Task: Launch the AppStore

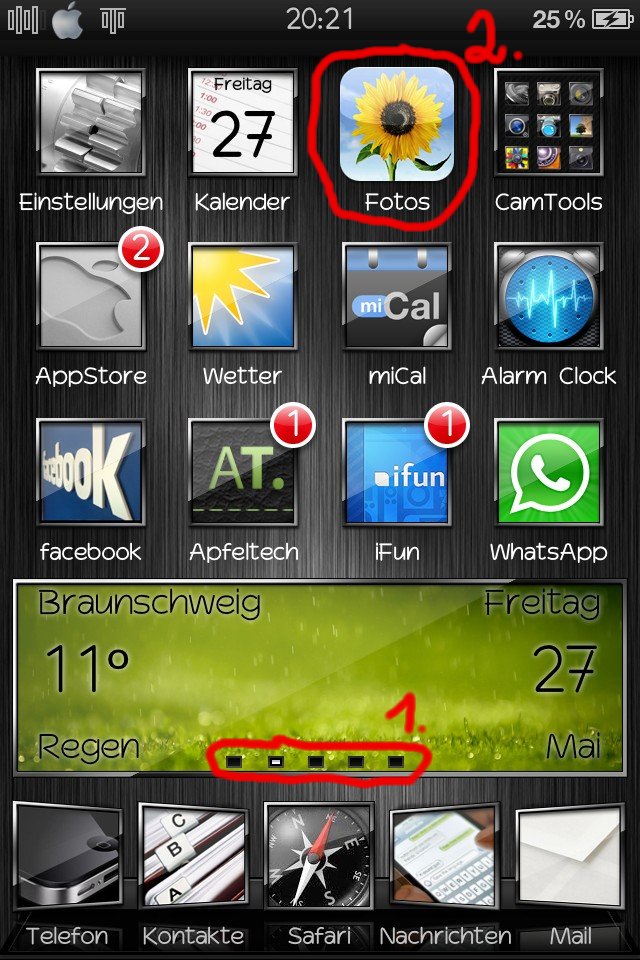Action: pos(90,297)
